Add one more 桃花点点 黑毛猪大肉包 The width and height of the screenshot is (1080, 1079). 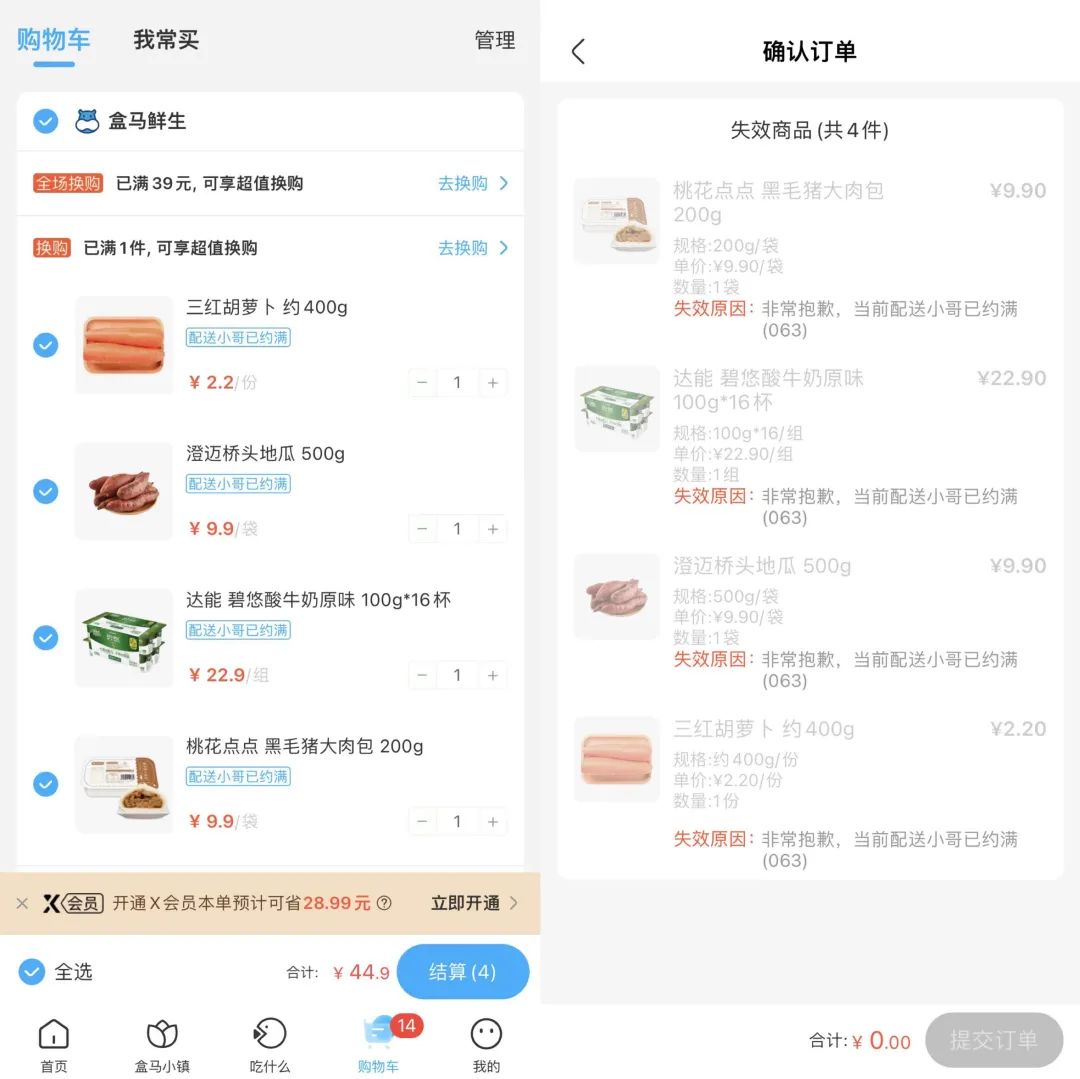point(492,822)
